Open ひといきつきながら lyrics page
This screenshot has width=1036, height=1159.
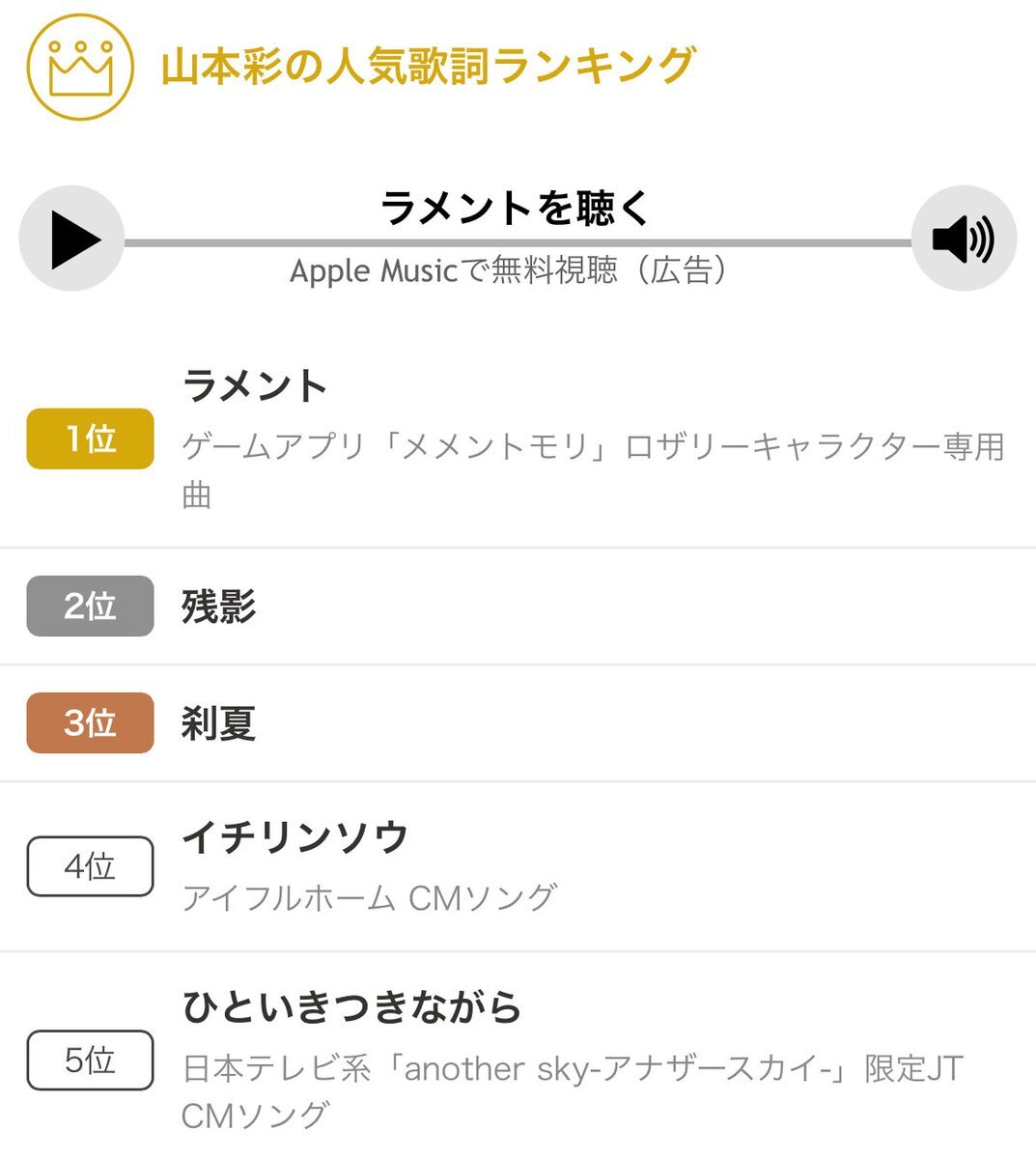[351, 1008]
